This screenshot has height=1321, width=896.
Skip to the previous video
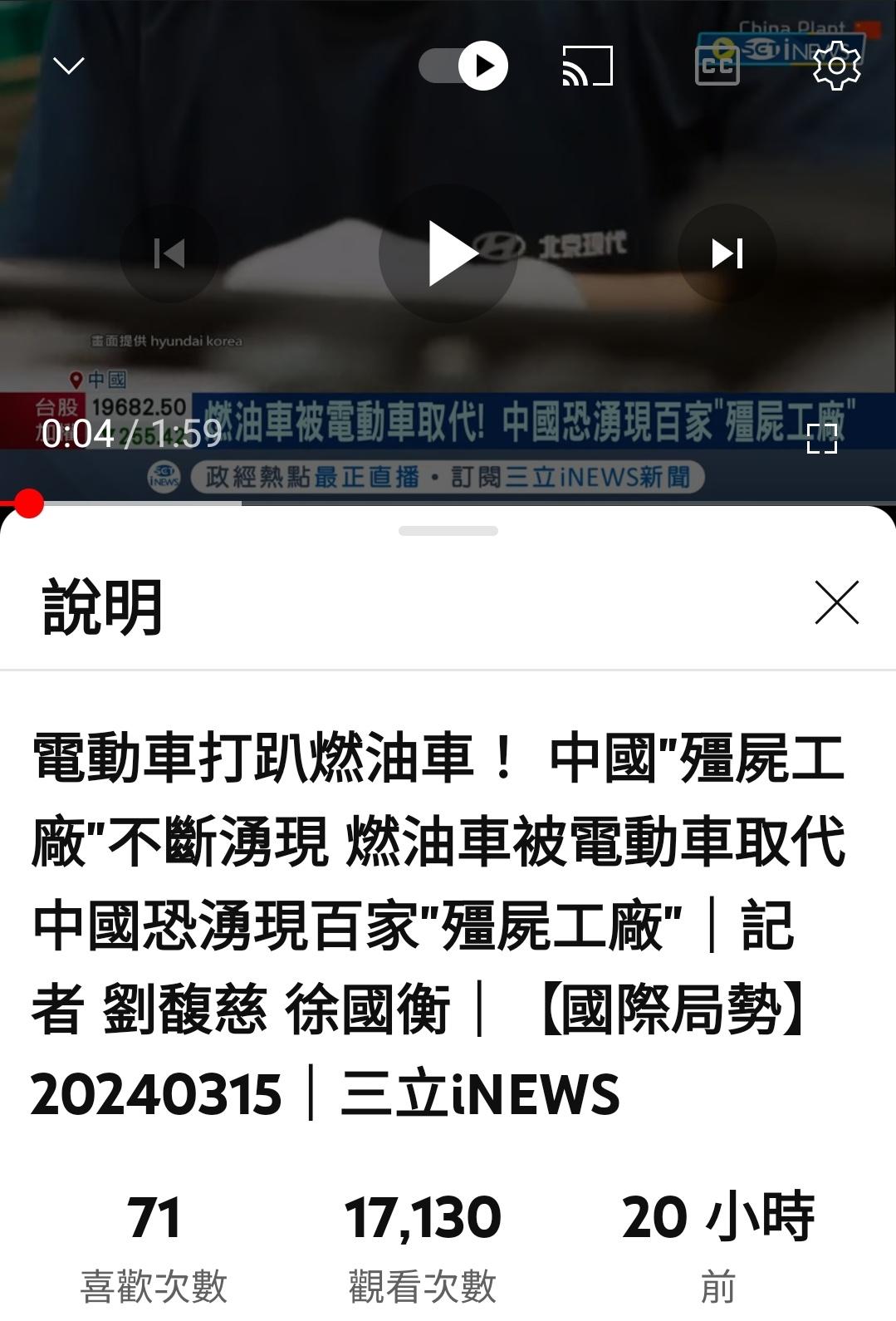(169, 253)
